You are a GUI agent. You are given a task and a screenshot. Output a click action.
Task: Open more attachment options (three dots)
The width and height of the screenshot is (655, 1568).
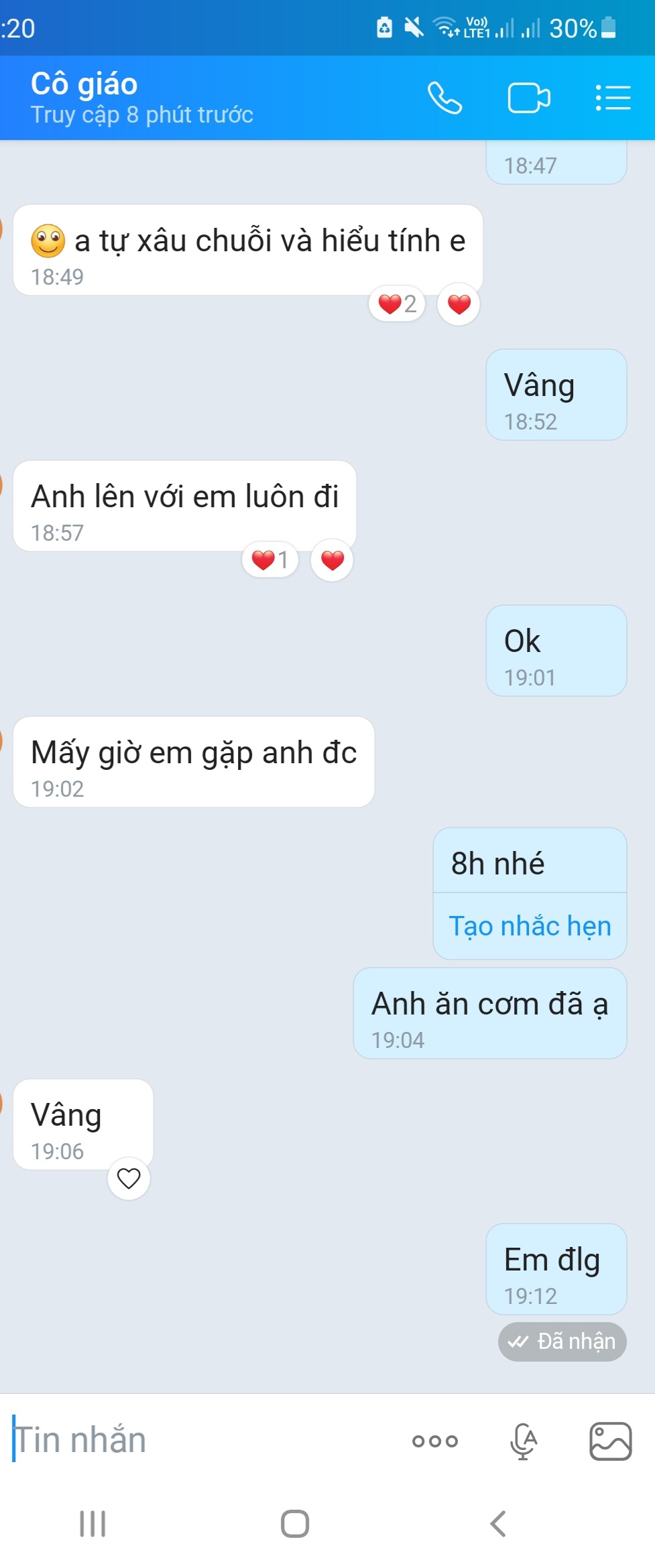435,1441
